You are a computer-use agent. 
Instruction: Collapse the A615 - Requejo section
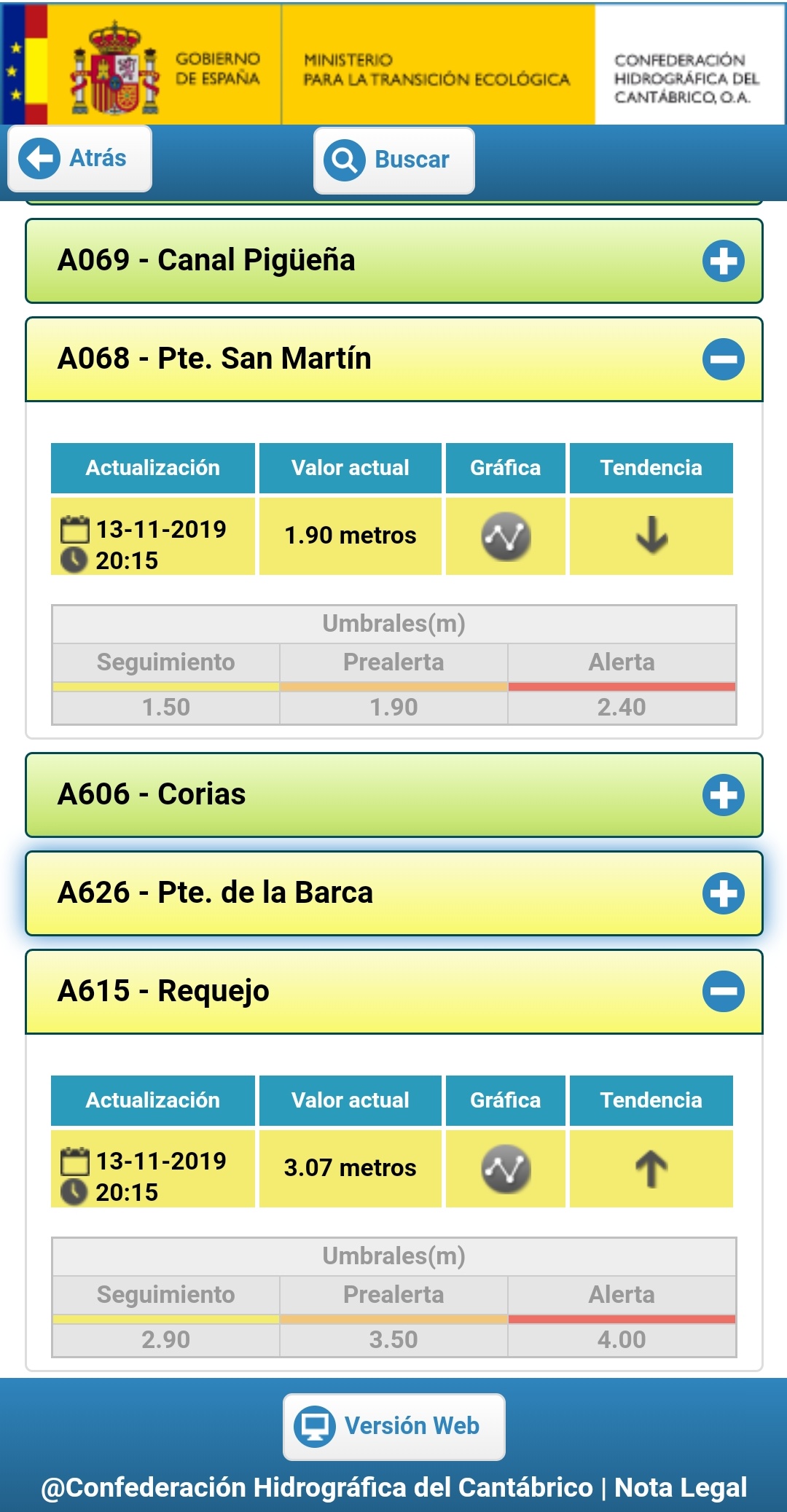[393, 992]
